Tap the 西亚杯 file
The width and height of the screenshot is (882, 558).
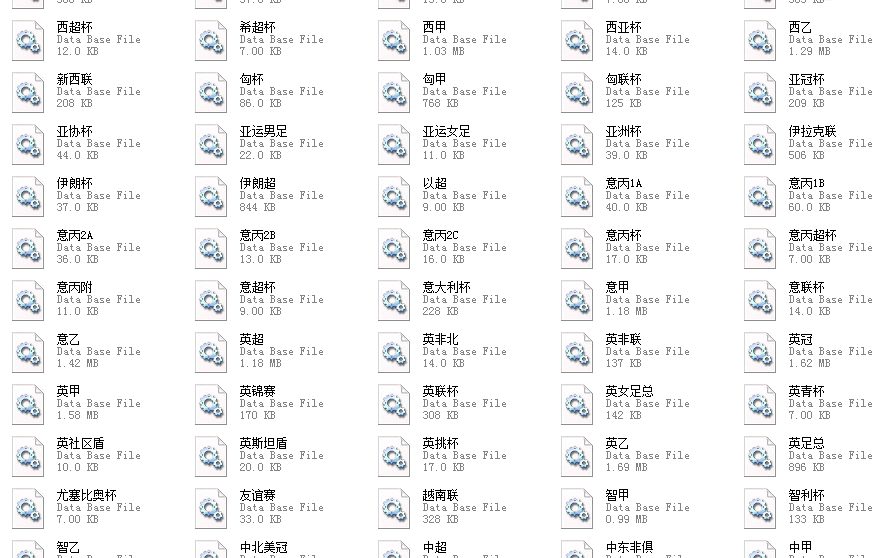tap(577, 40)
